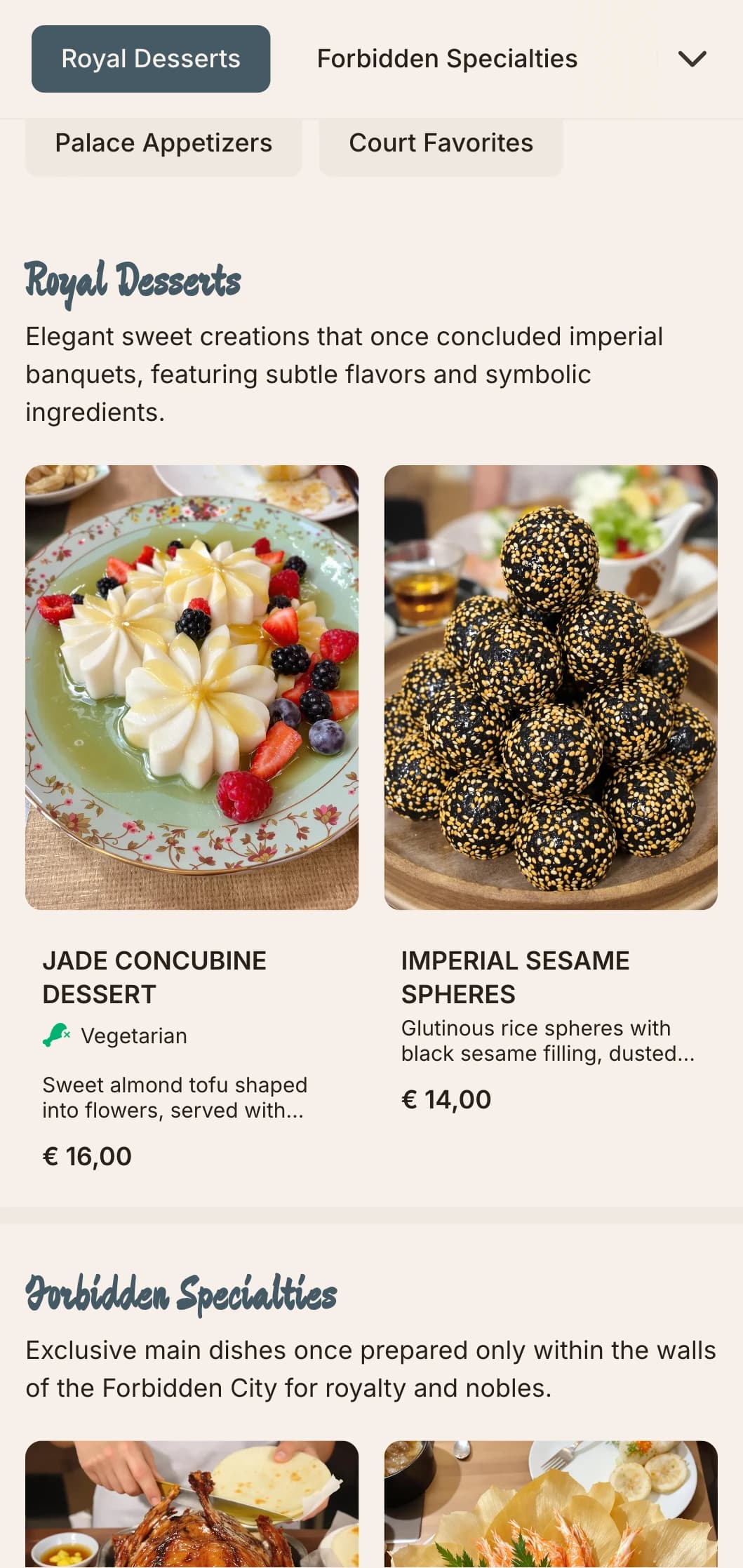Select the Royal Desserts tab
The height and width of the screenshot is (1568, 743).
coord(151,59)
